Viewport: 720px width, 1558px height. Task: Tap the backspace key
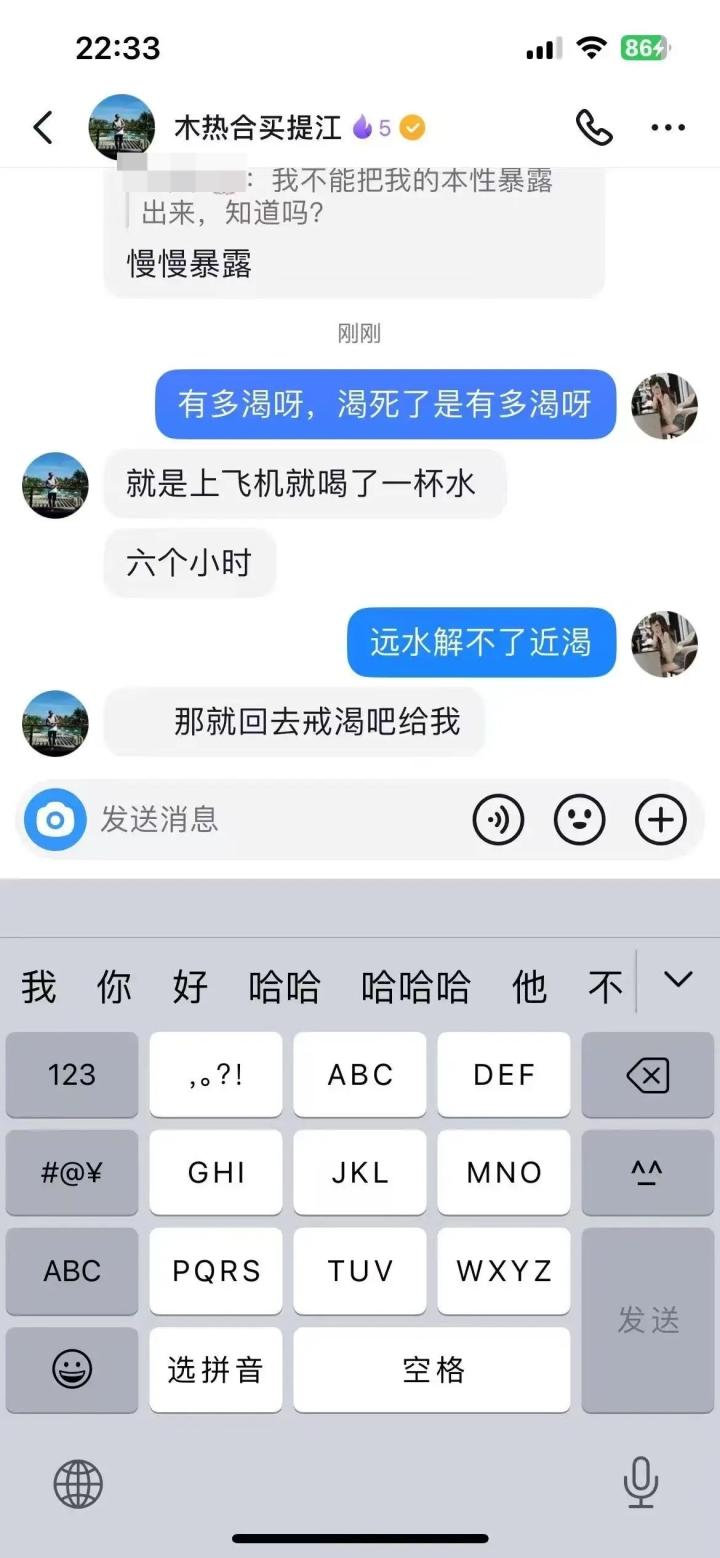(x=647, y=1075)
